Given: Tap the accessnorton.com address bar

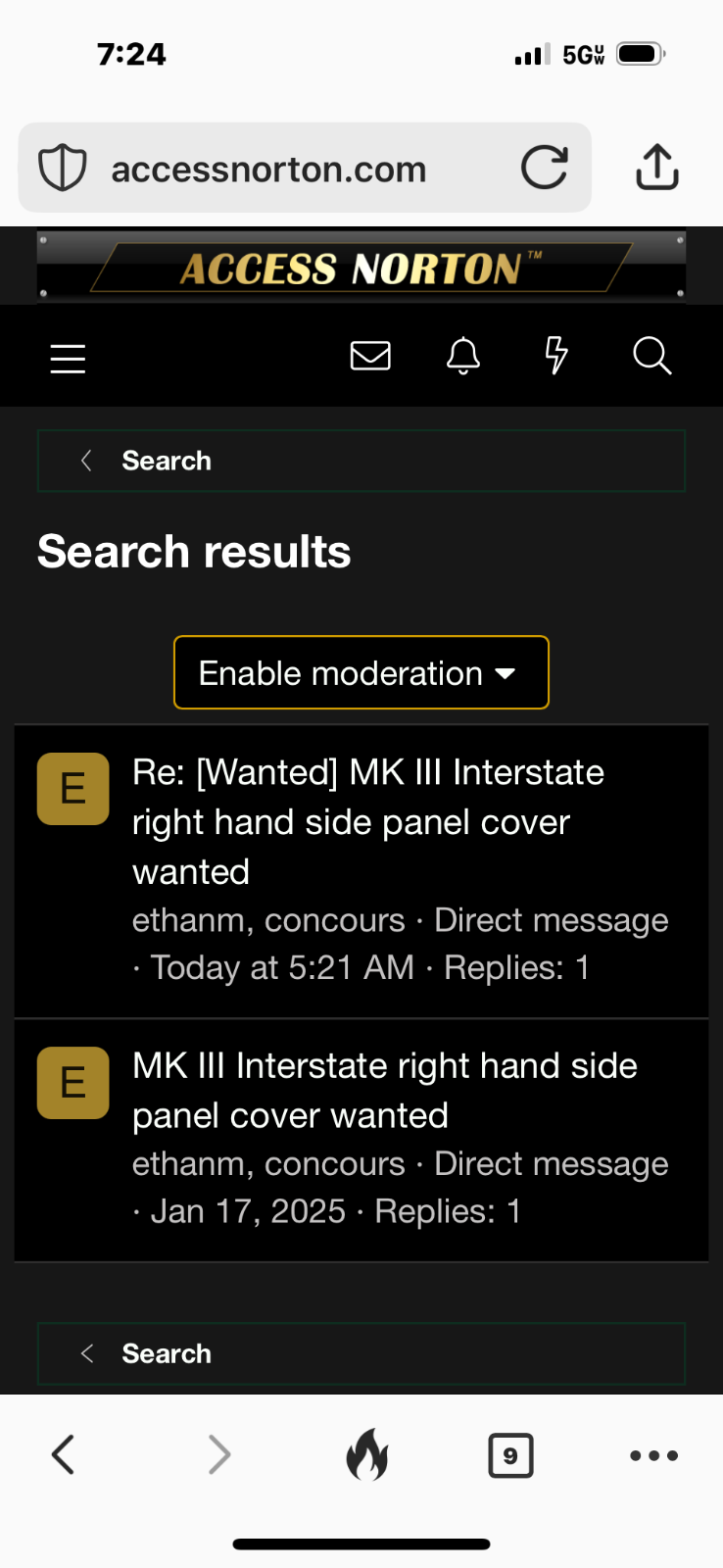Looking at the screenshot, I should click(269, 170).
